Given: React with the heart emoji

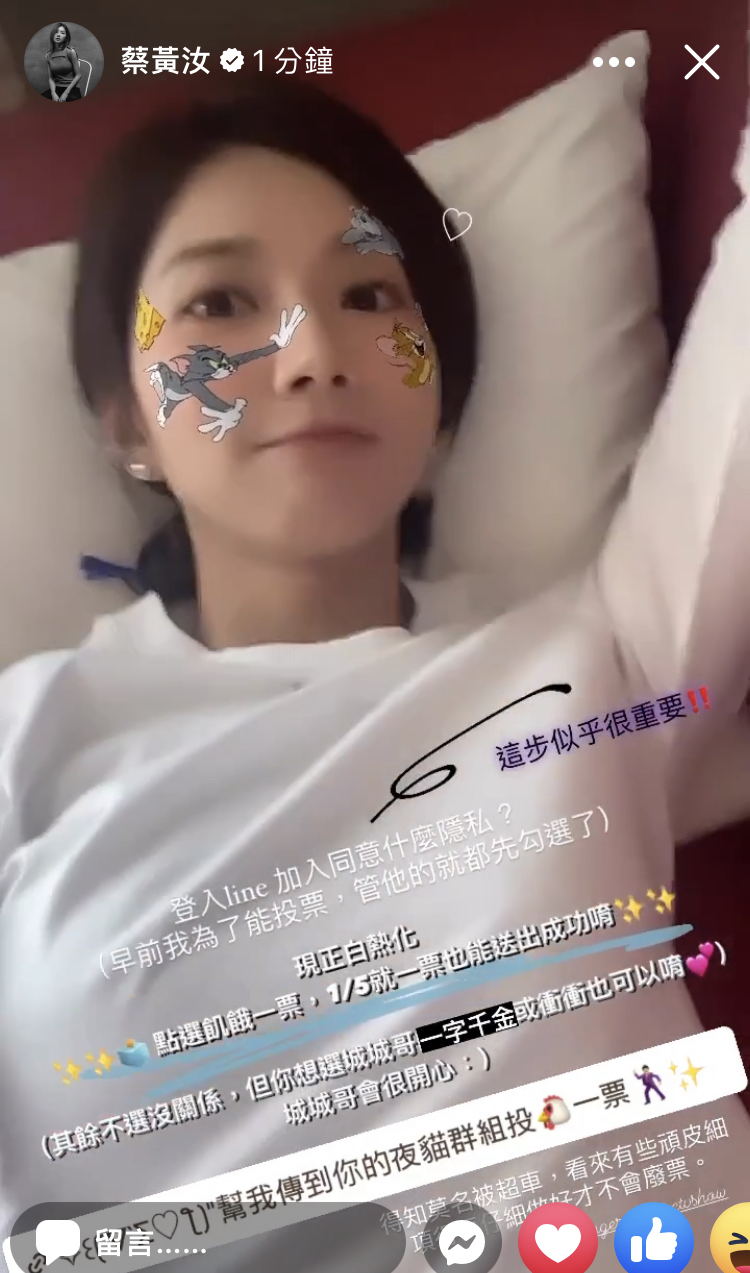Looking at the screenshot, I should (557, 1242).
